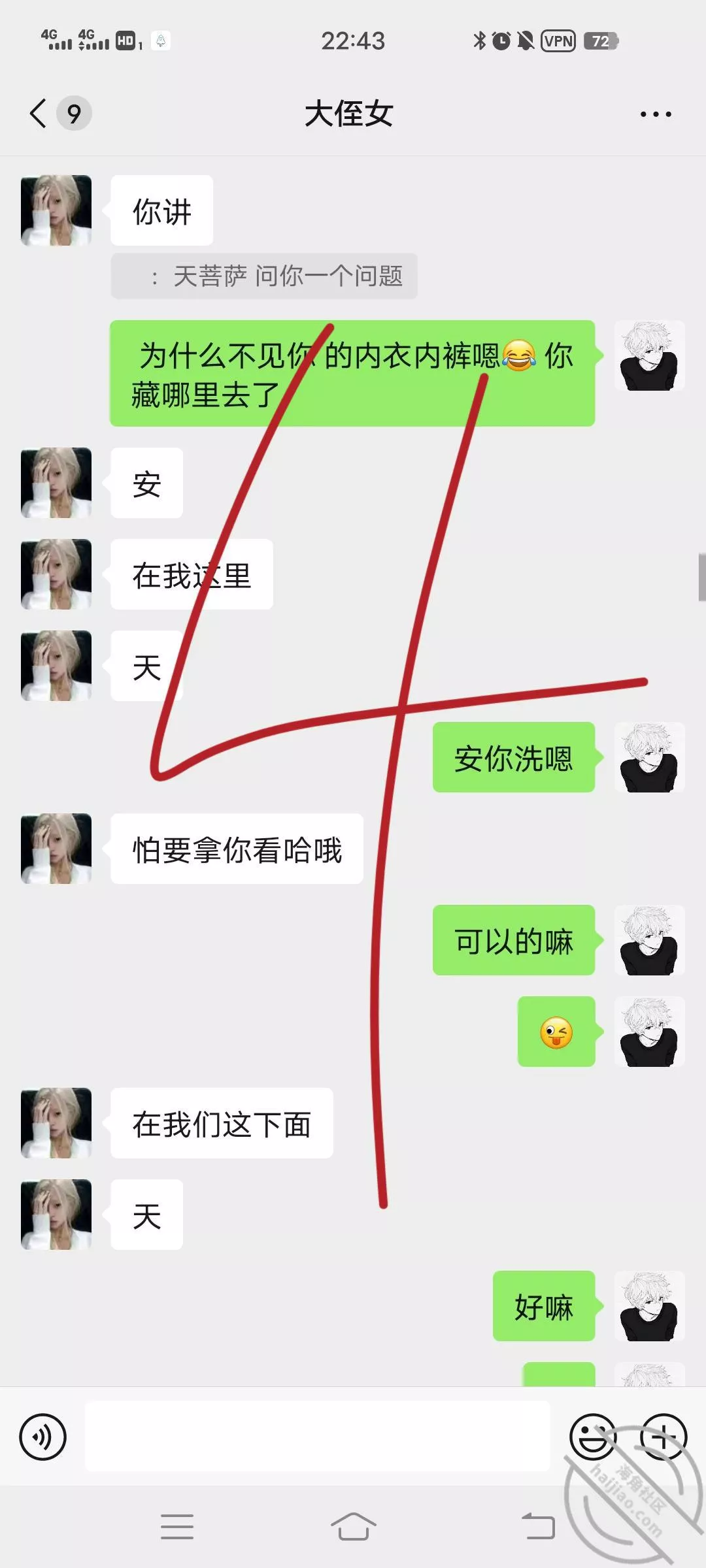Tap the message text input field

(x=318, y=1436)
